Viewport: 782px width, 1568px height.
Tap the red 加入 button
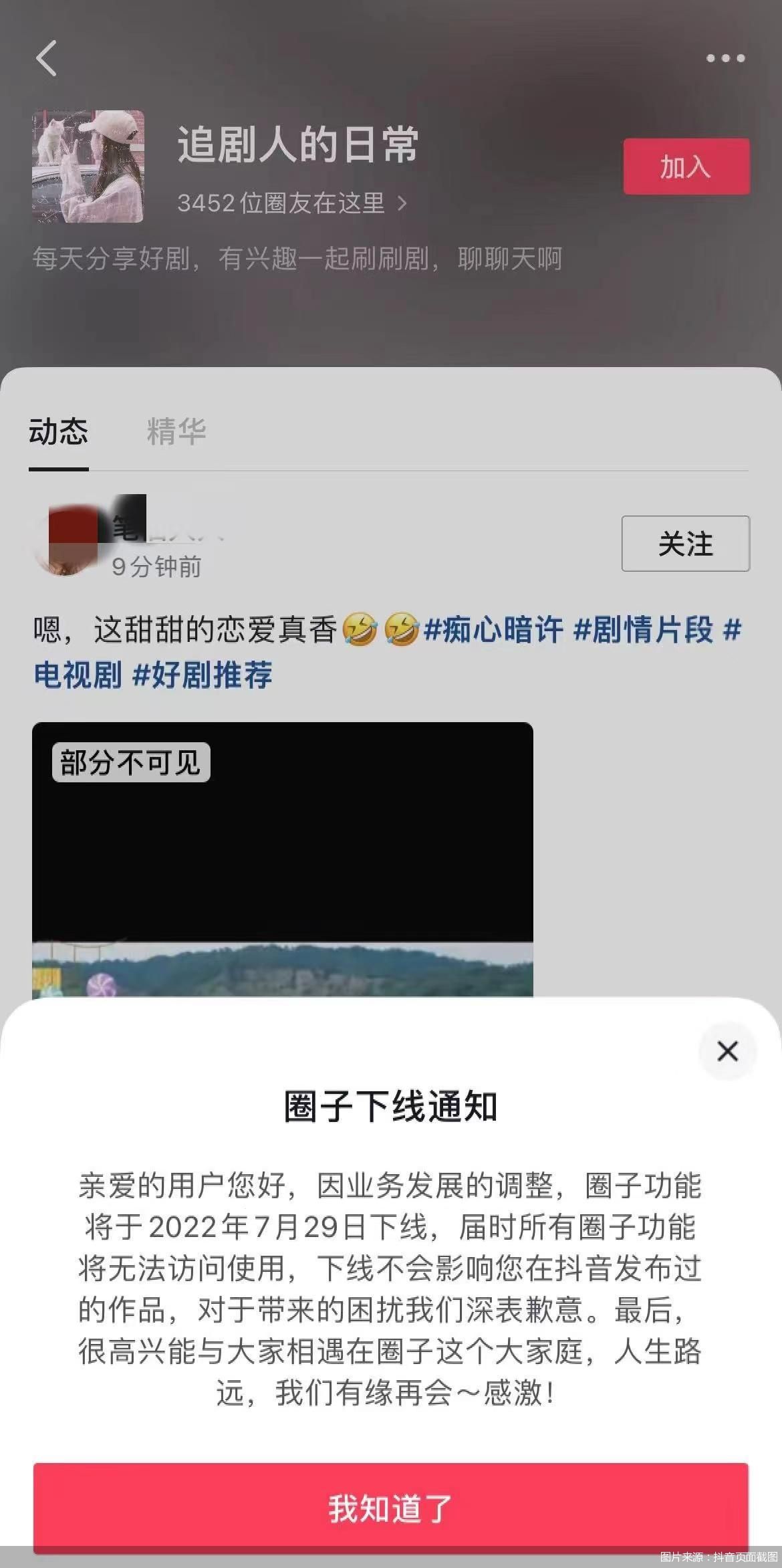pos(686,166)
